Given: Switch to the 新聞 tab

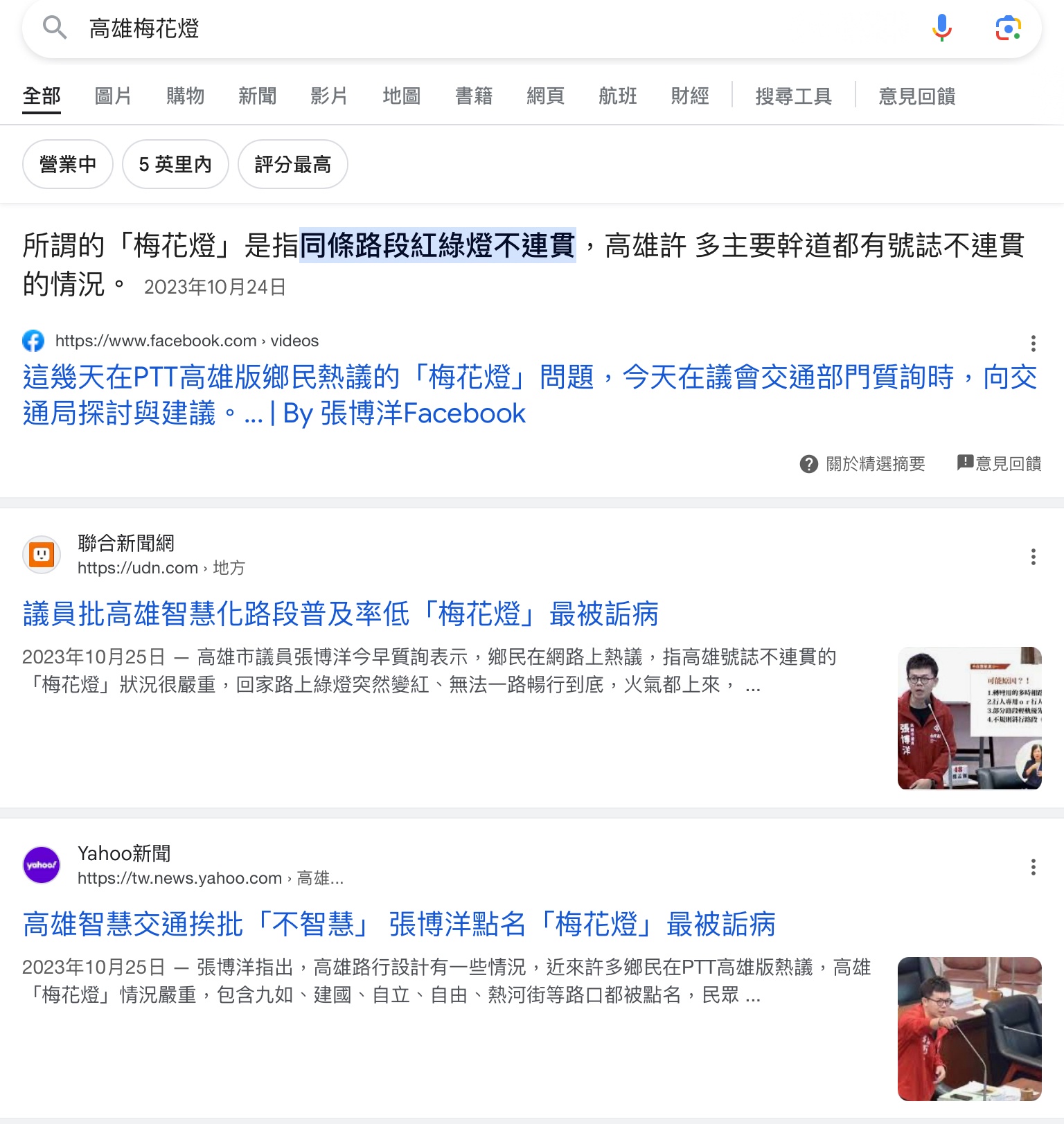Looking at the screenshot, I should [x=257, y=96].
